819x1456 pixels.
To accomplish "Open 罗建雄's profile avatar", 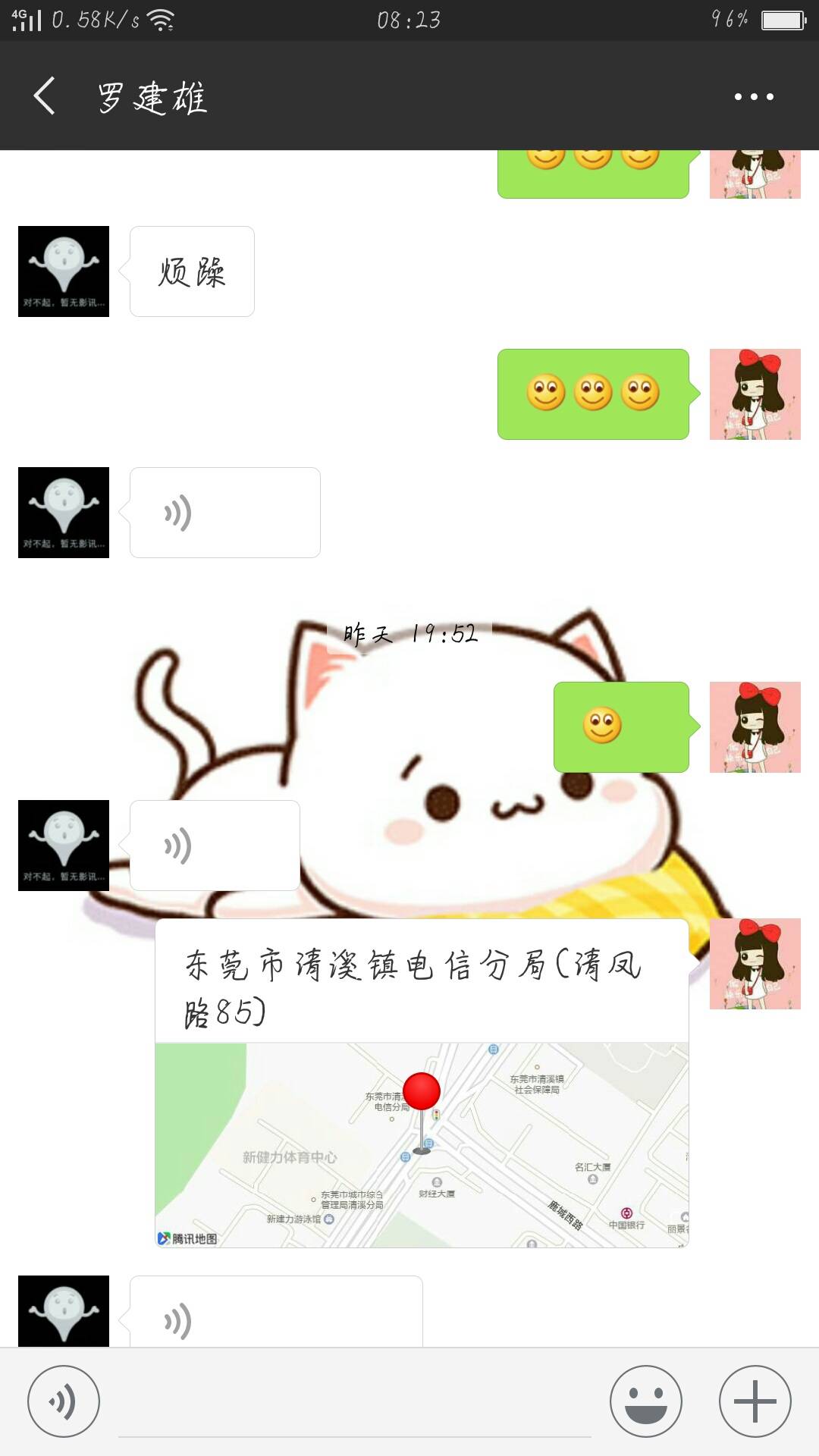I will coord(63,271).
